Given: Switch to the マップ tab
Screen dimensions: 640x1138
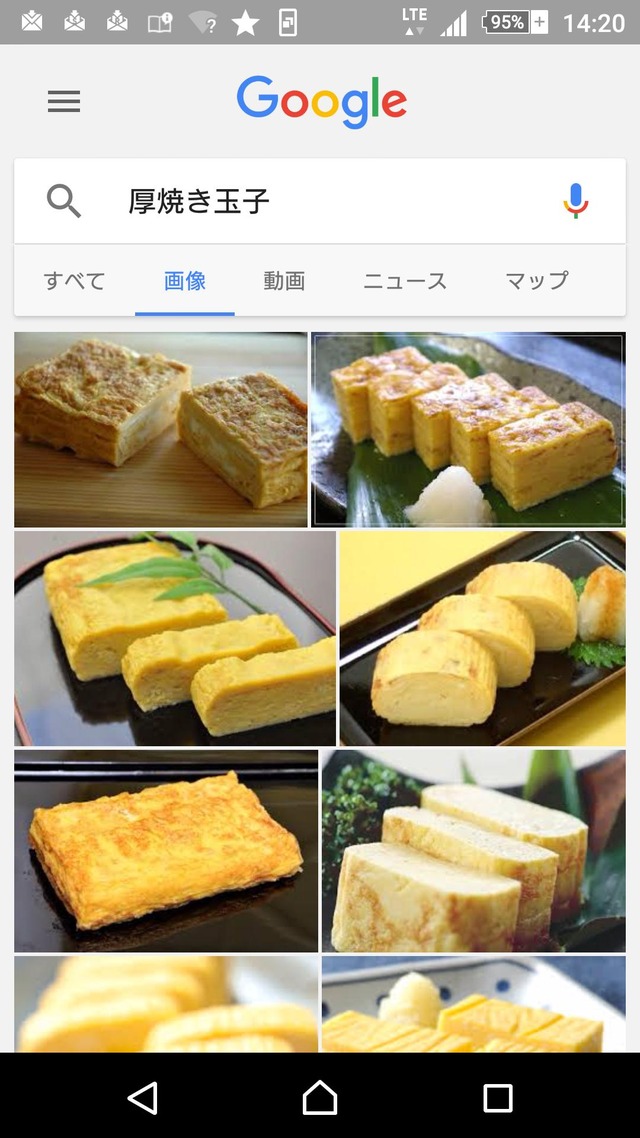Looking at the screenshot, I should coord(537,281).
